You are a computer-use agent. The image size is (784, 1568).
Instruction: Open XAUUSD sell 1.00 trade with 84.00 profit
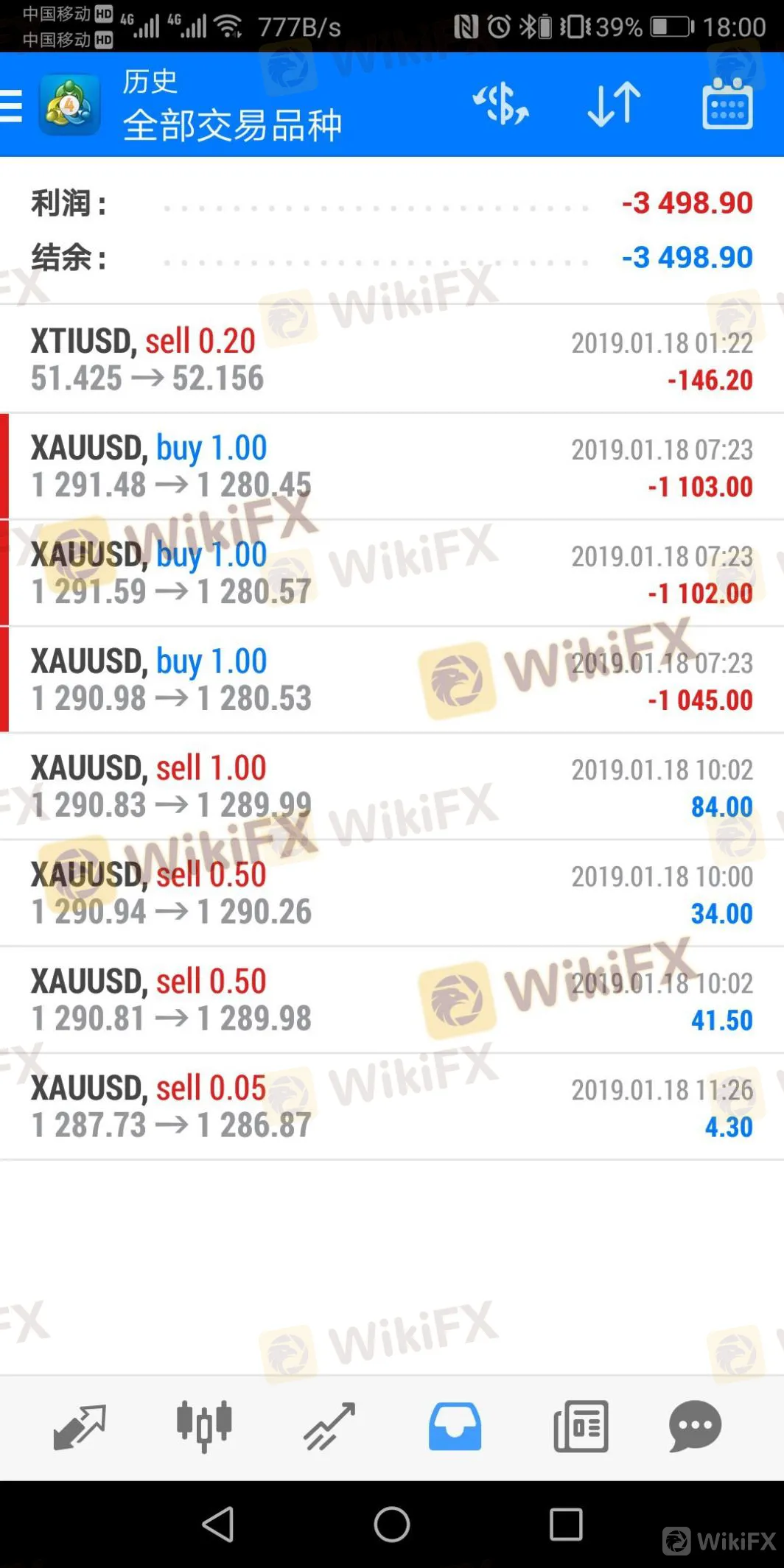pos(392,787)
